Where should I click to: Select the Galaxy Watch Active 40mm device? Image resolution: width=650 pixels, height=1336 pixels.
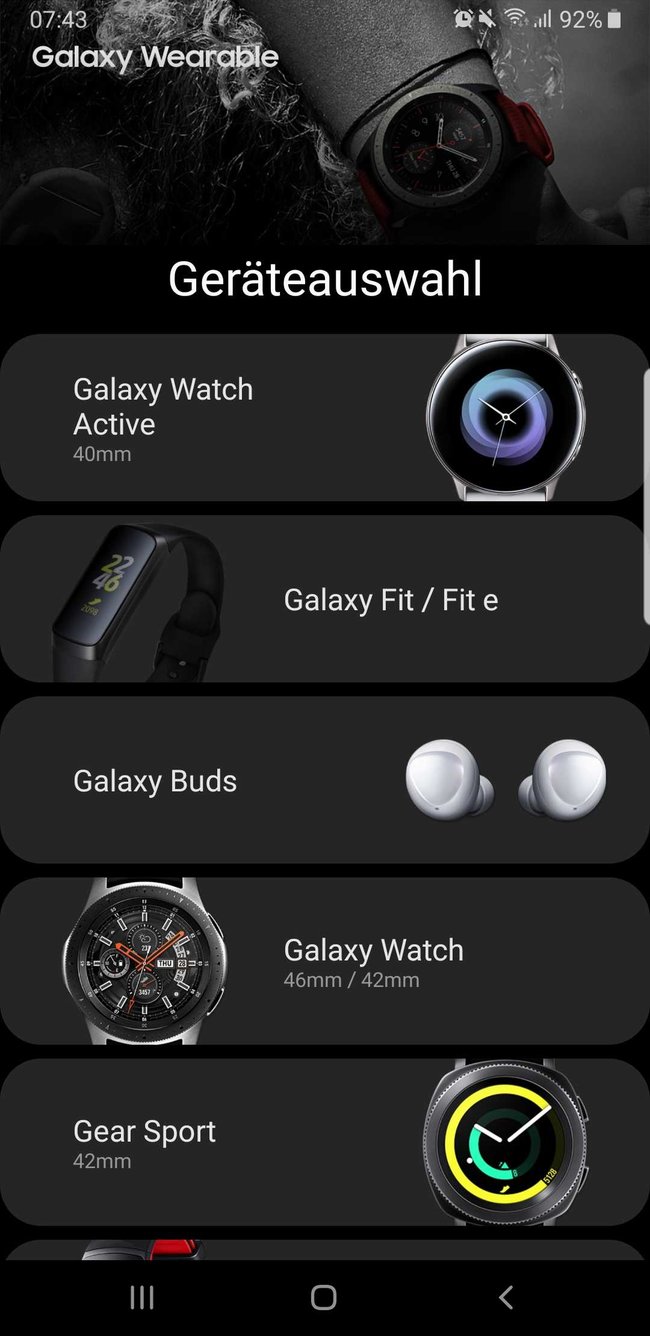click(324, 417)
